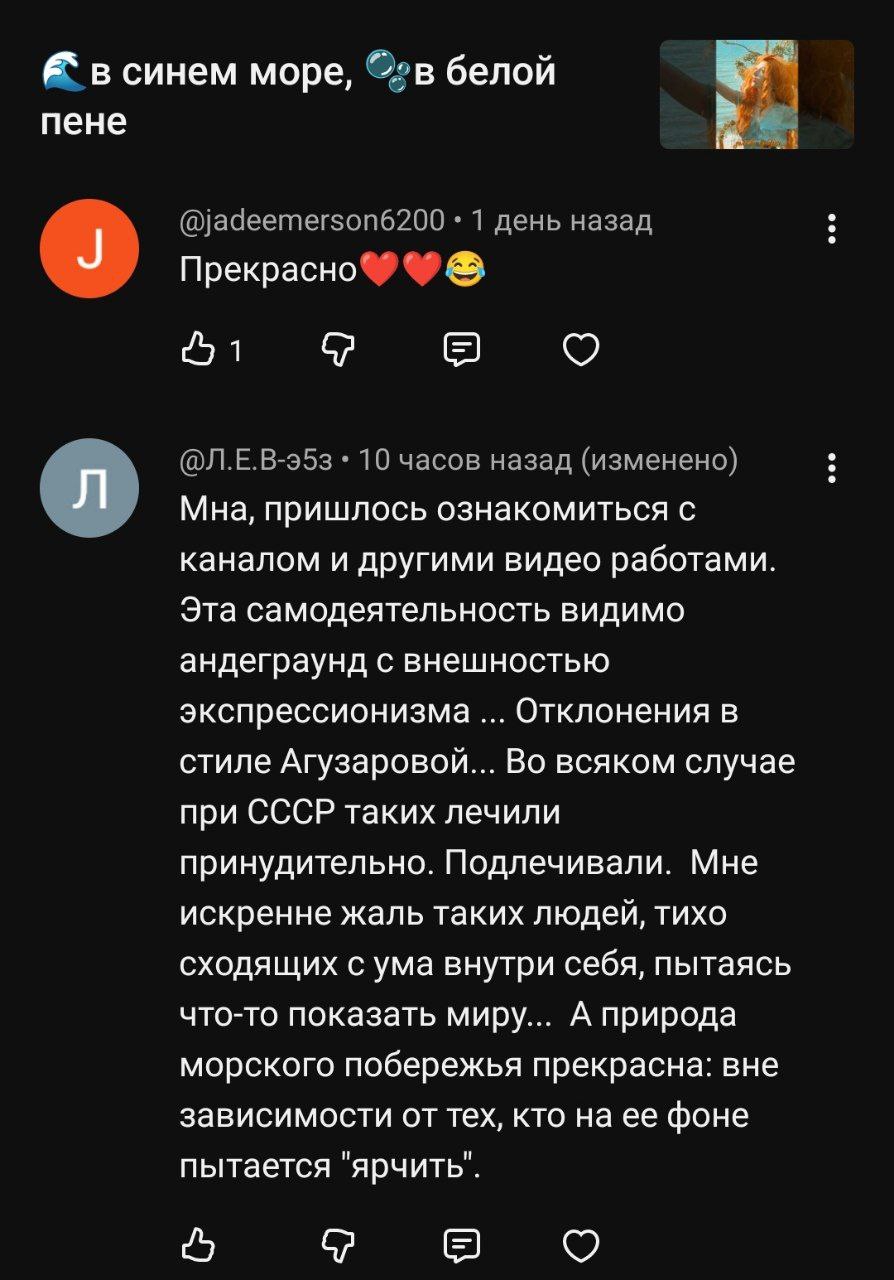Image resolution: width=894 pixels, height=1280 pixels.
Task: Open Л.Е.В-э5з profile avatar
Action: click(x=89, y=488)
